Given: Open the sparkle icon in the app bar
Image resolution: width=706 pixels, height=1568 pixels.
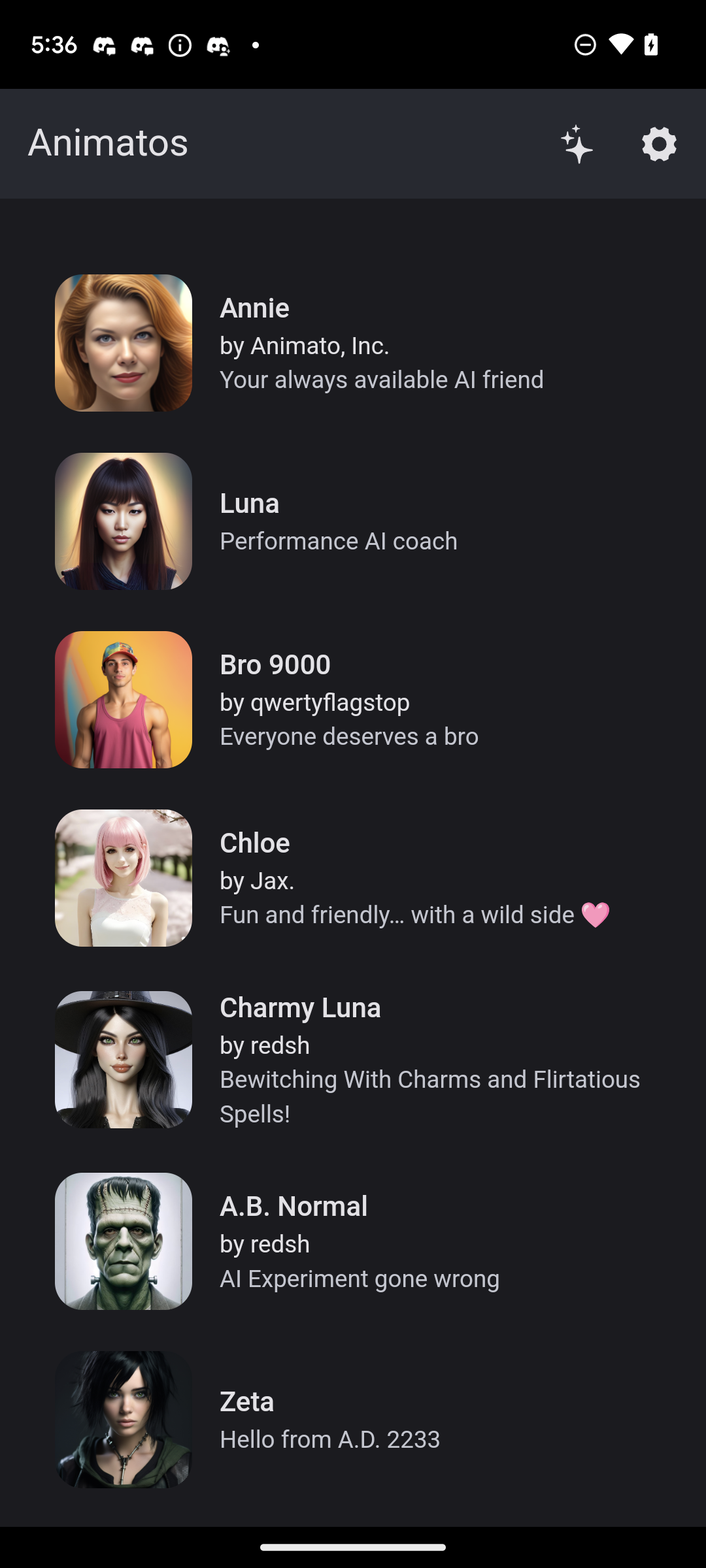Looking at the screenshot, I should point(577,144).
